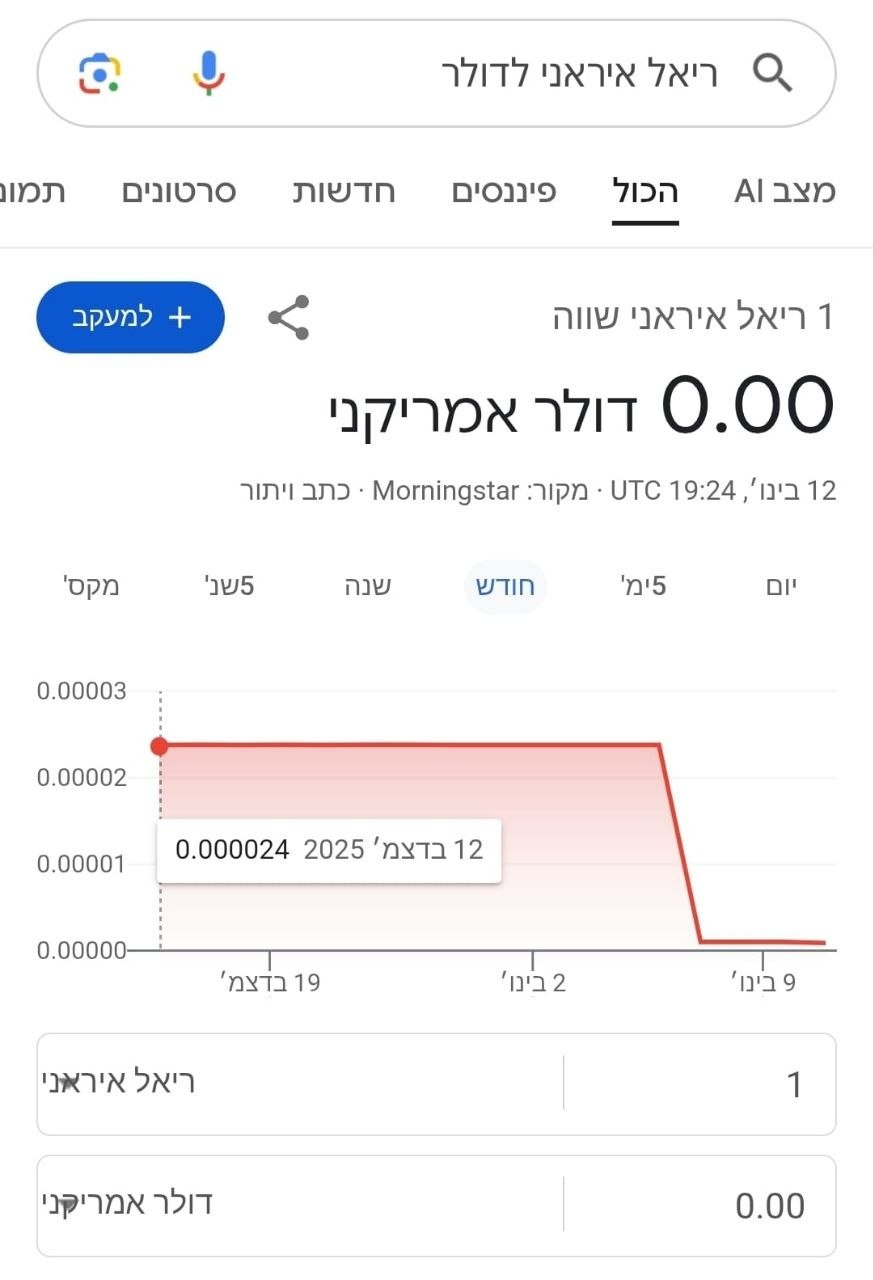Viewport: 873px width, 1280px height.
Task: Open Google Lens camera search
Action: (x=100, y=74)
